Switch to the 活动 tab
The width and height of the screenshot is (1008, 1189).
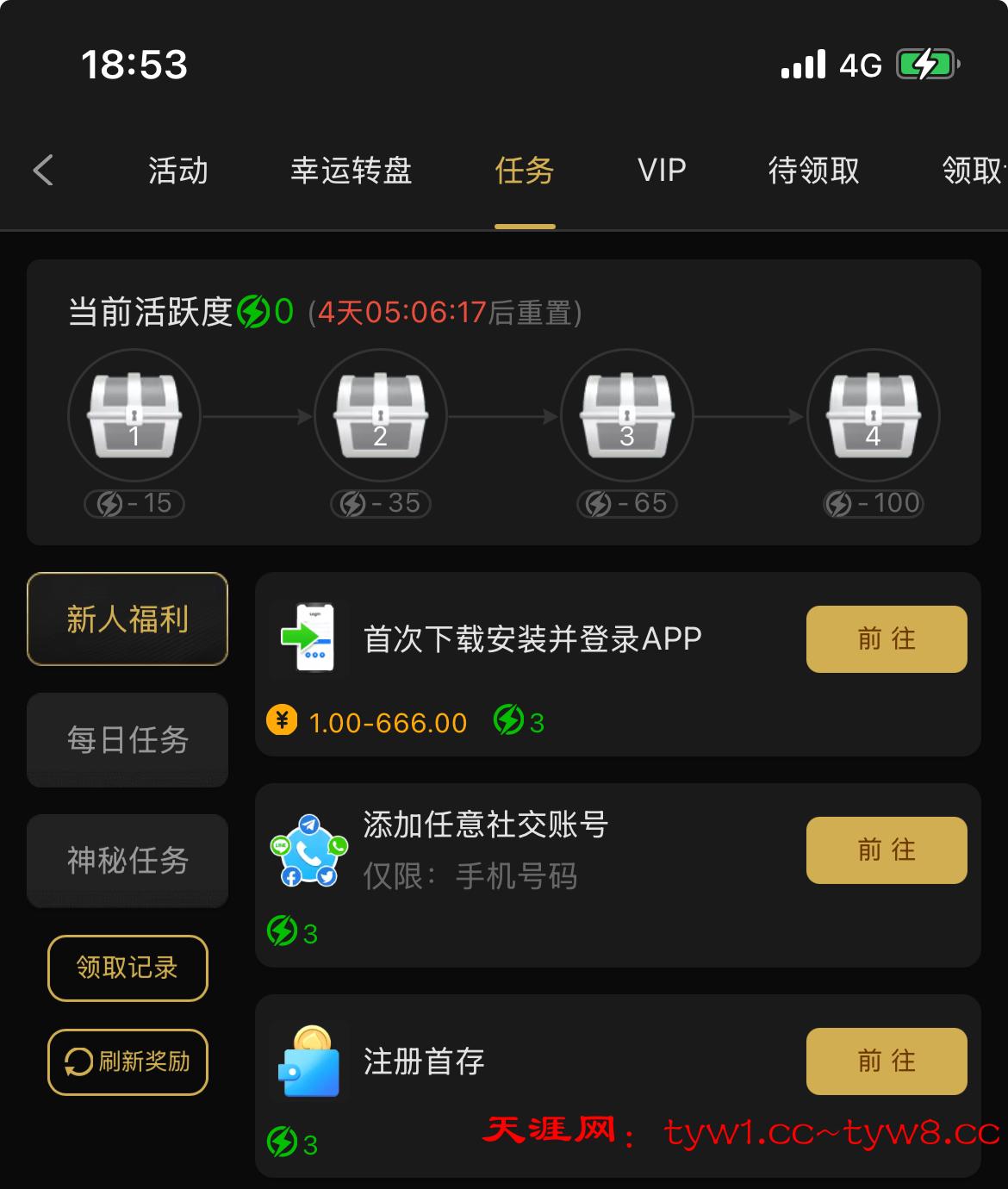pos(178,171)
